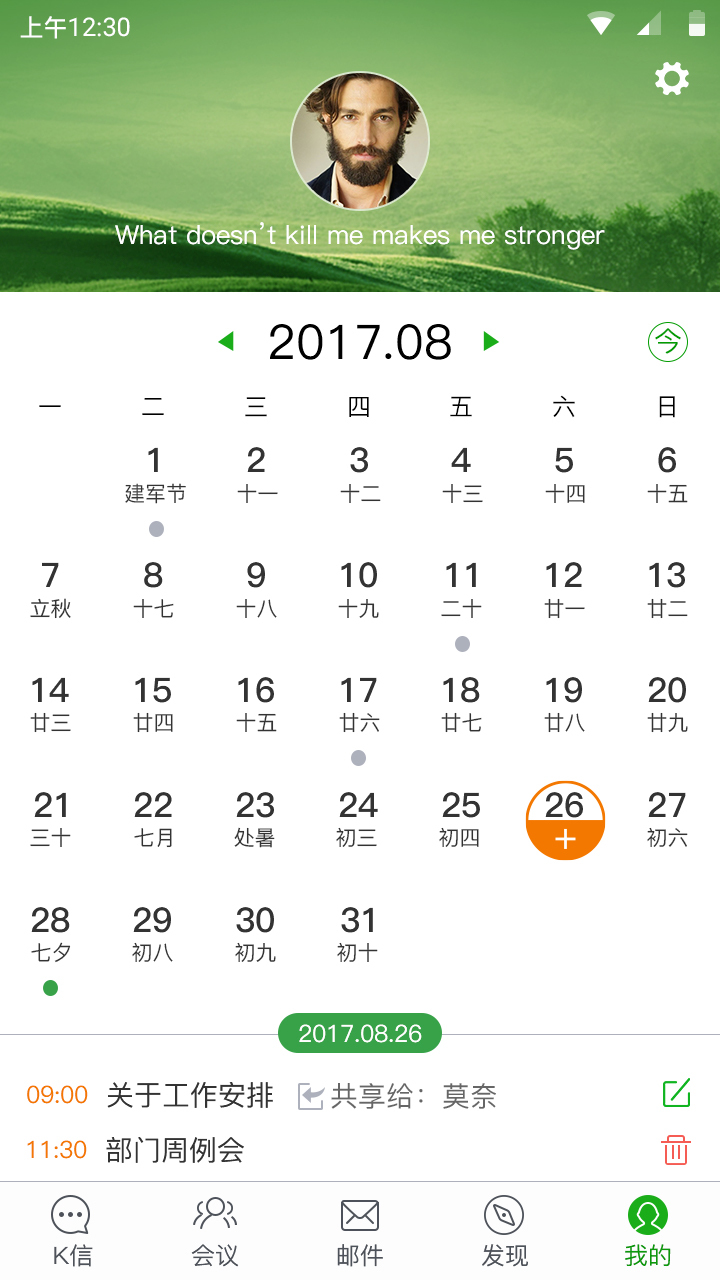Select August 28 七夕 on the calendar
The height and width of the screenshot is (1280, 720).
point(51,935)
